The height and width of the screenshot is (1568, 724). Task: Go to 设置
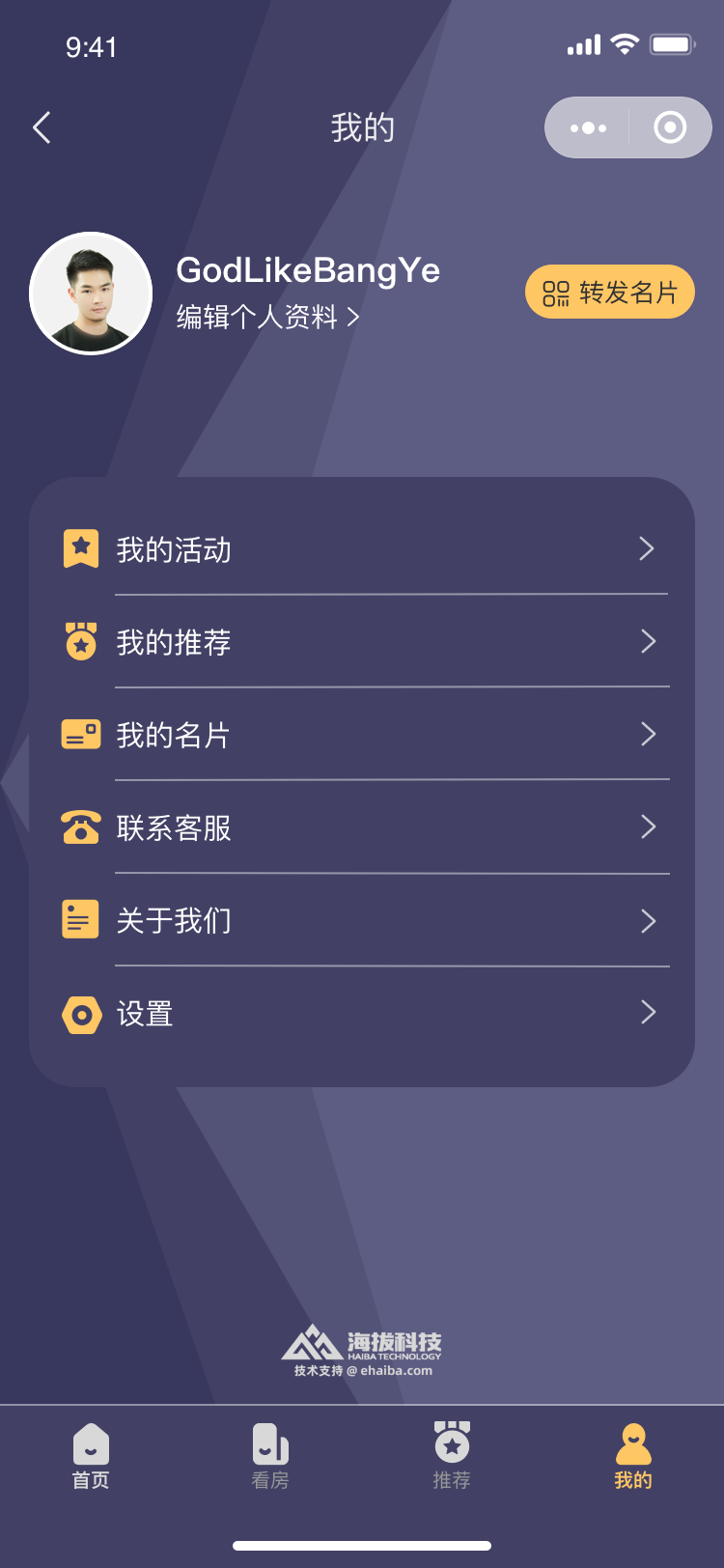tap(362, 1014)
